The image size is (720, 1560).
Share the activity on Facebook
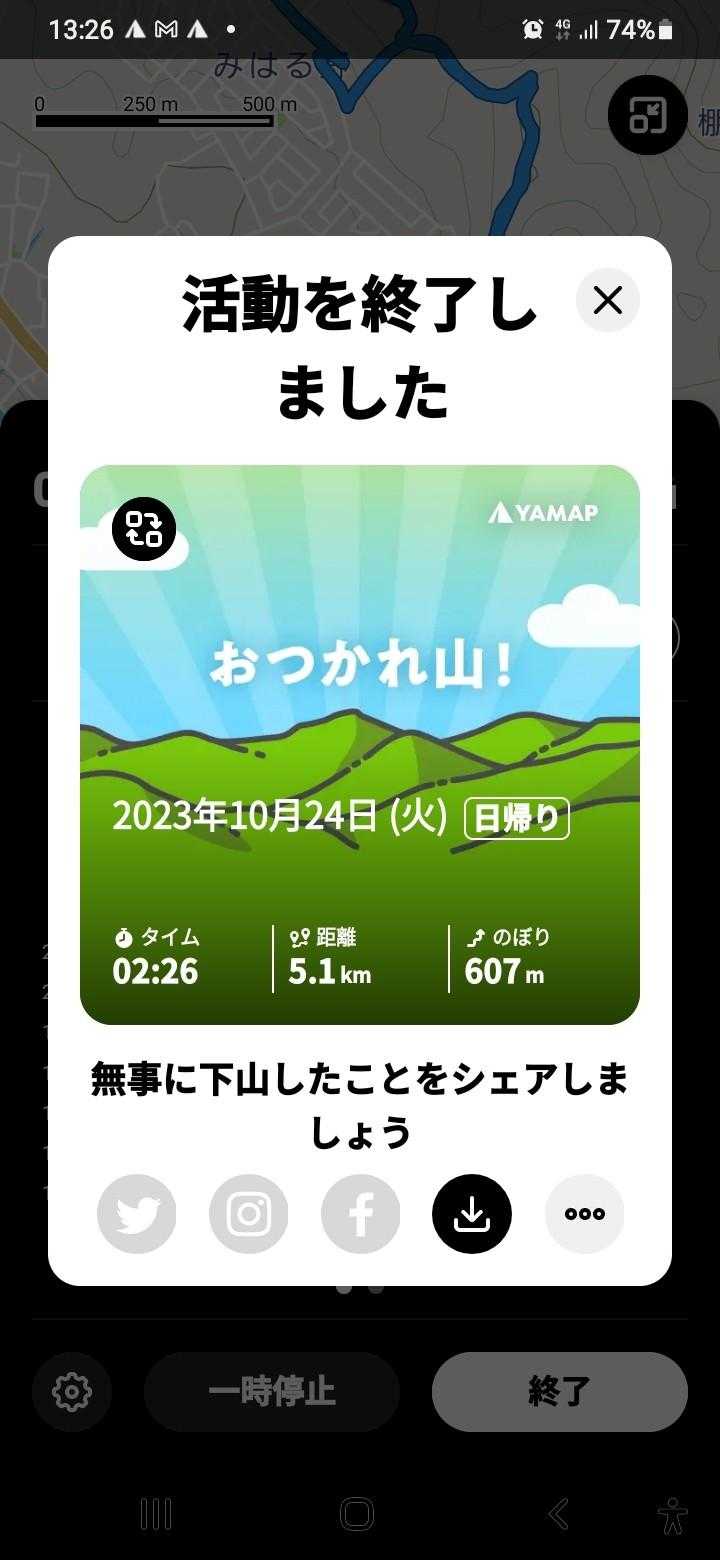pos(361,1214)
